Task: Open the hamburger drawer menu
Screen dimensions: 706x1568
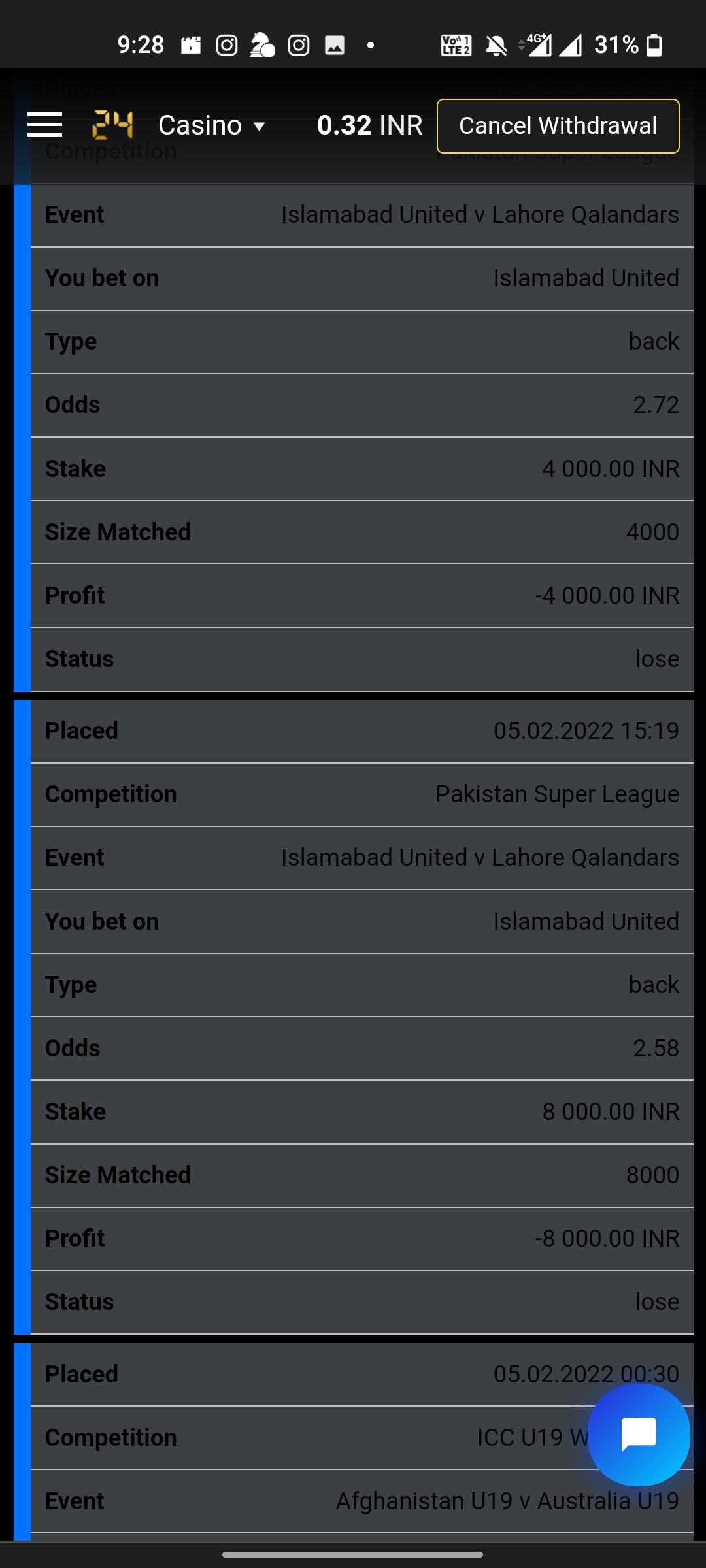Action: 44,125
